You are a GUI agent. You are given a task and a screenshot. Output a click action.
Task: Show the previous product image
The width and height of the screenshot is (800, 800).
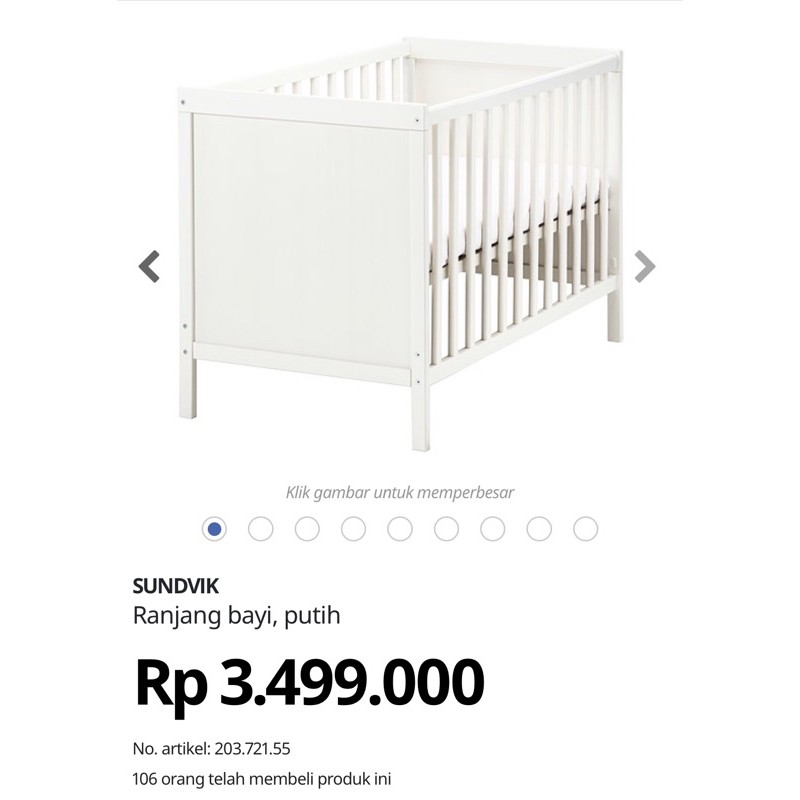pyautogui.click(x=149, y=267)
